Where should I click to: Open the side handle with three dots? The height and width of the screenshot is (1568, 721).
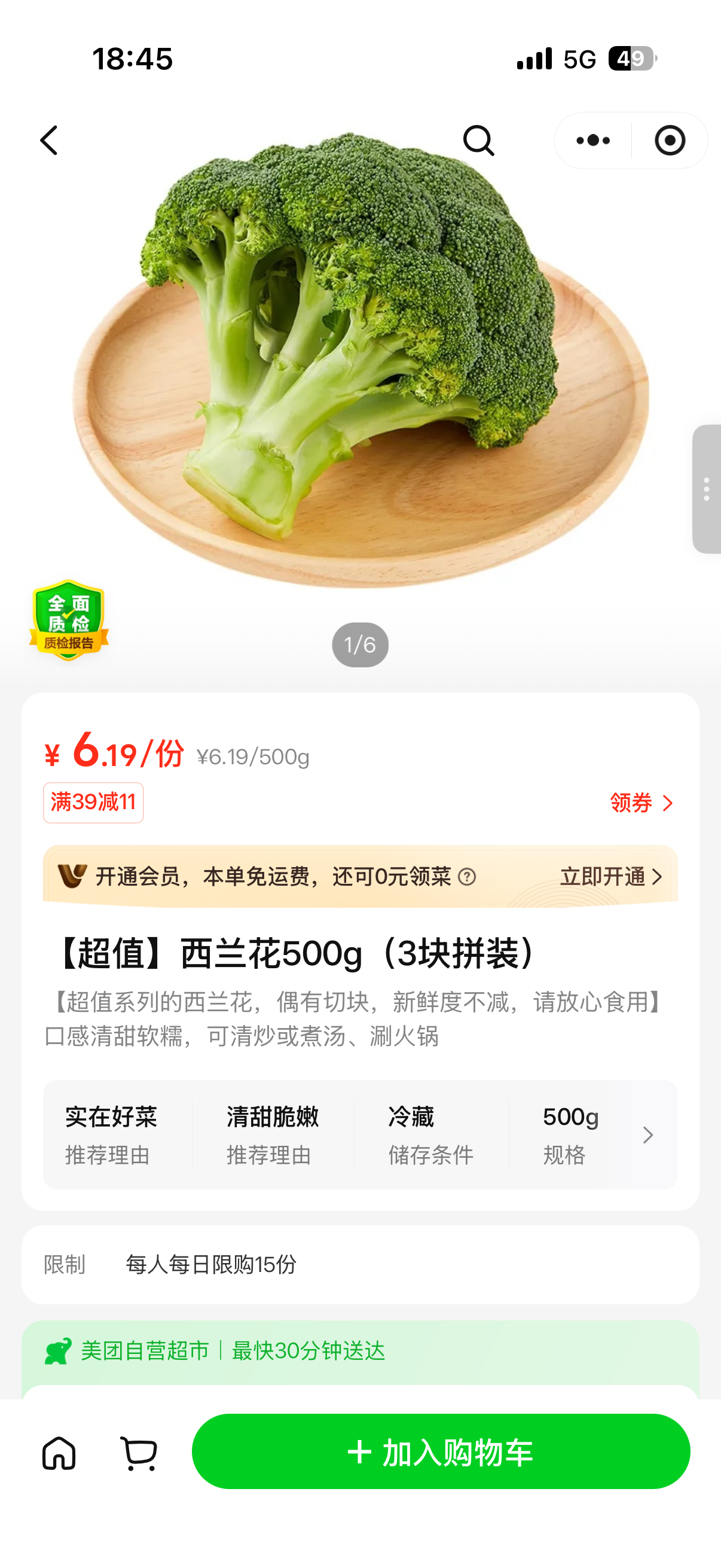coord(707,489)
